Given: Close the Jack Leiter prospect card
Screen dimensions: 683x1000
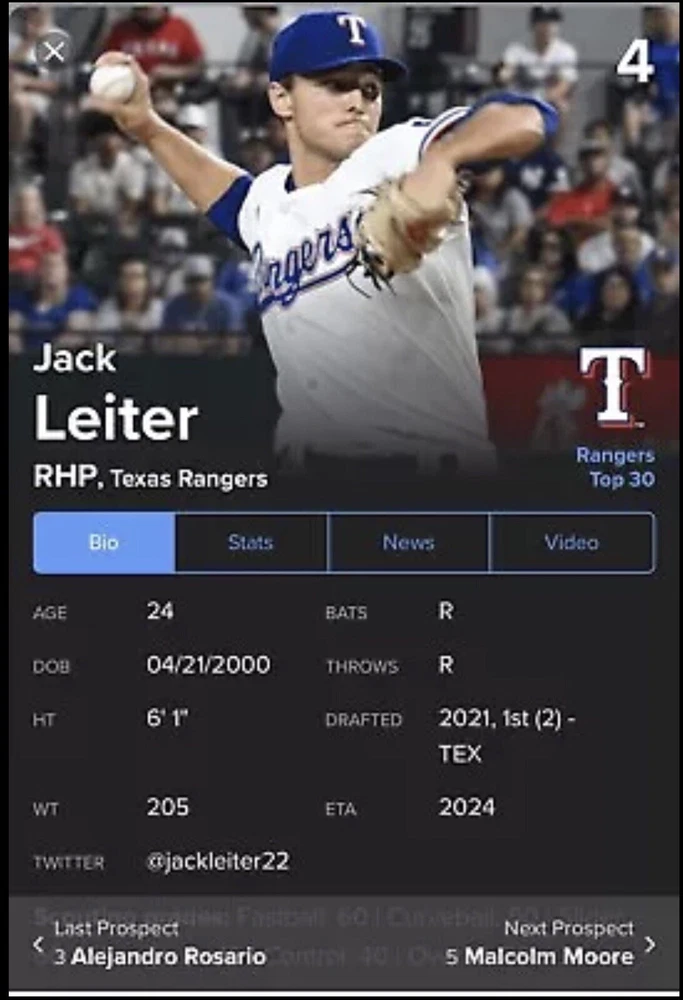Looking at the screenshot, I should coord(54,52).
